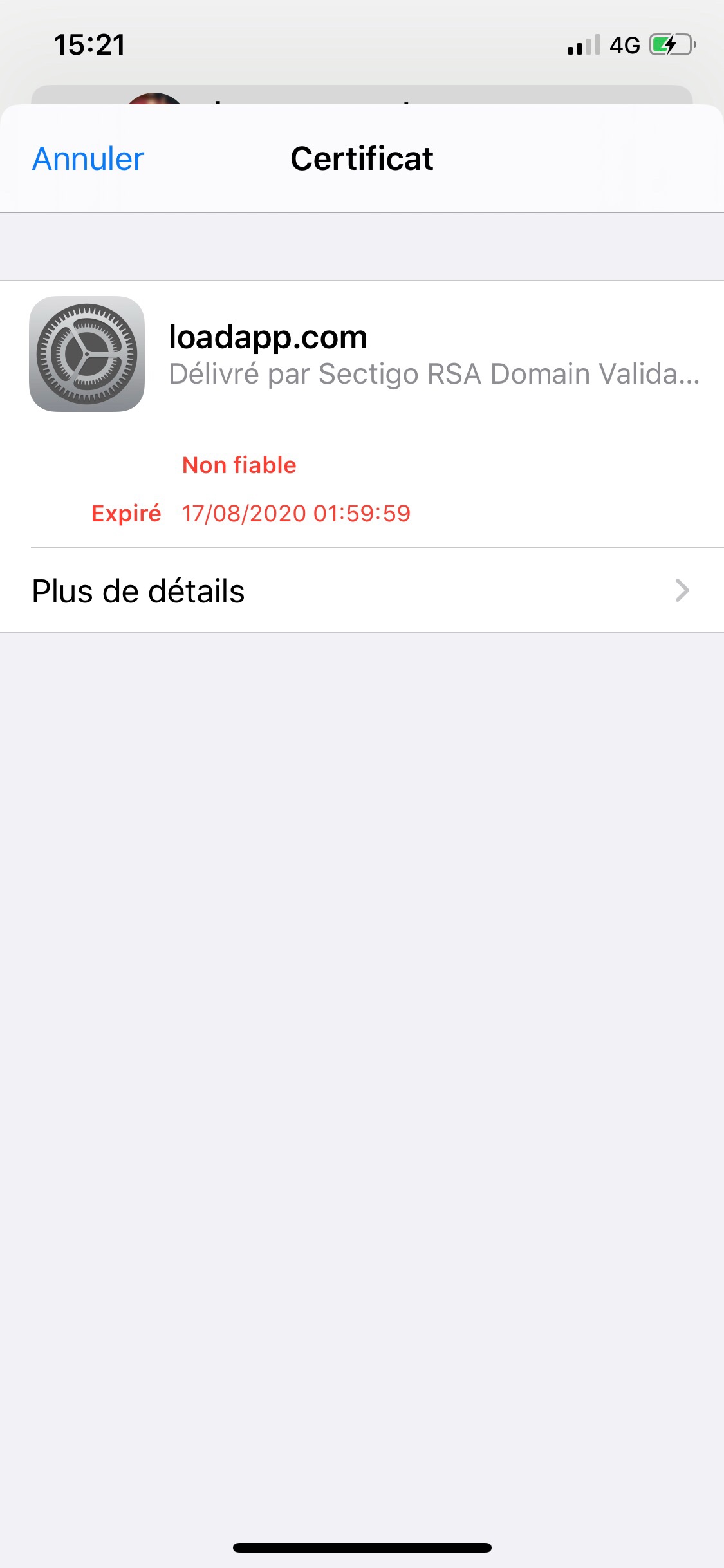
Task: Tap the grey gear app thumbnail beside loadapp.com
Action: coord(87,356)
